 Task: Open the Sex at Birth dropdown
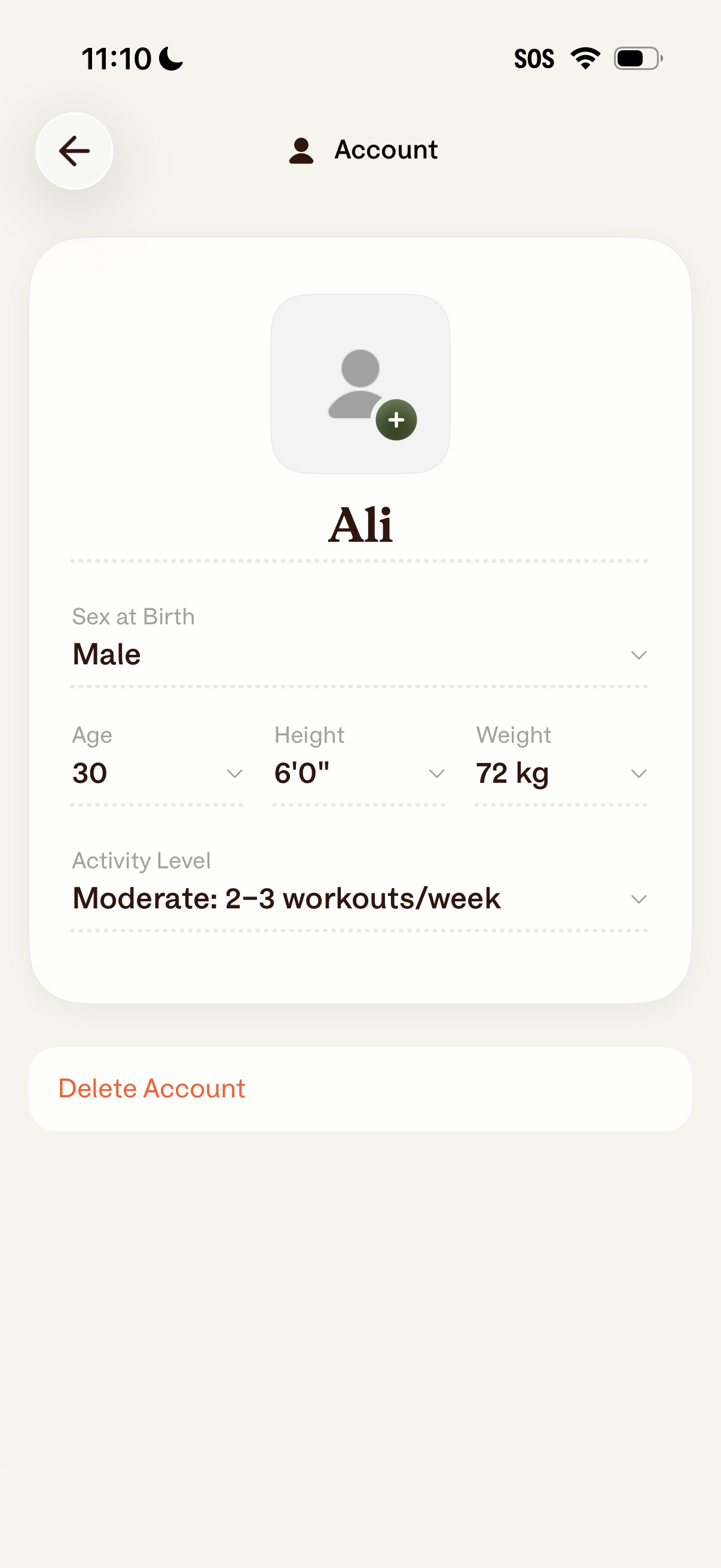pos(638,655)
